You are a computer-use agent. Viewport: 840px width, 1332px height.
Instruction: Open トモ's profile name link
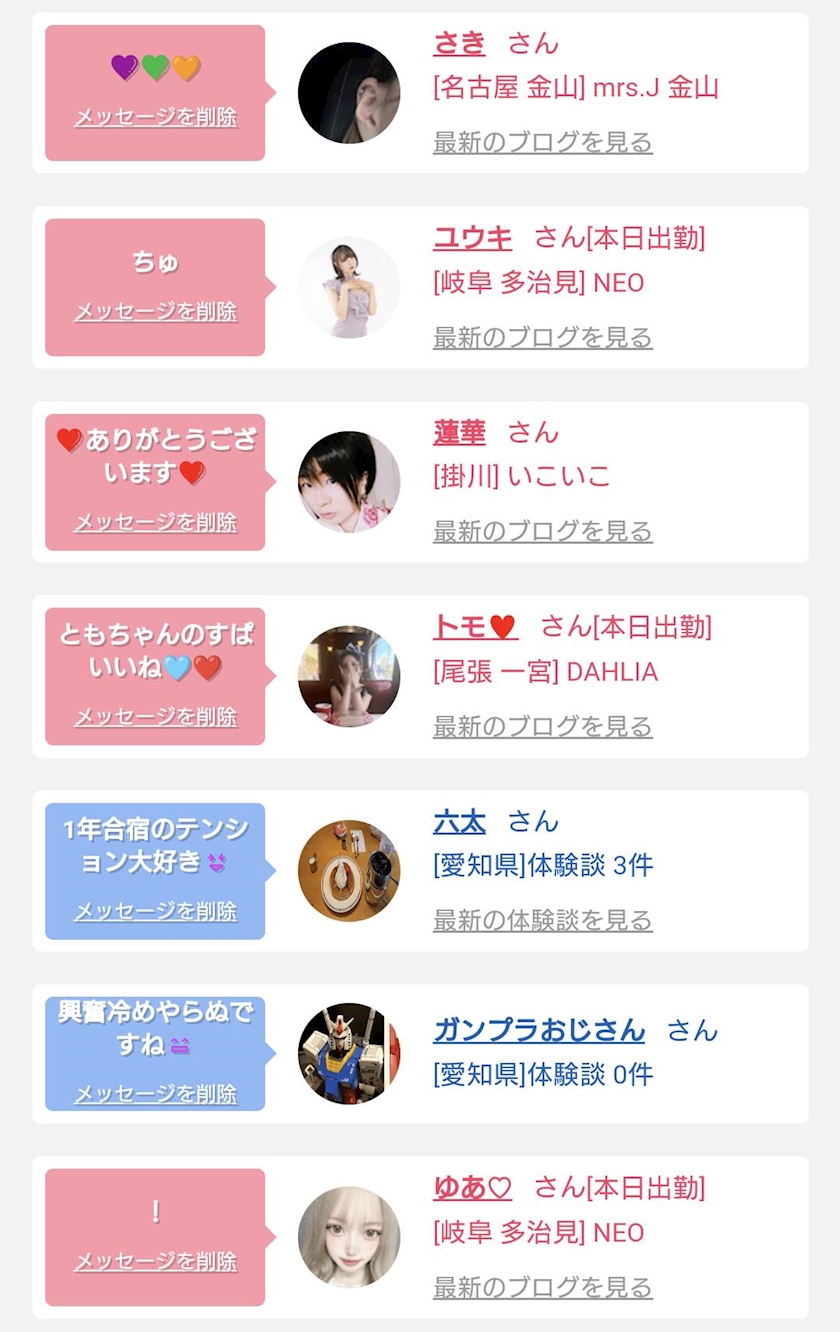tap(476, 627)
